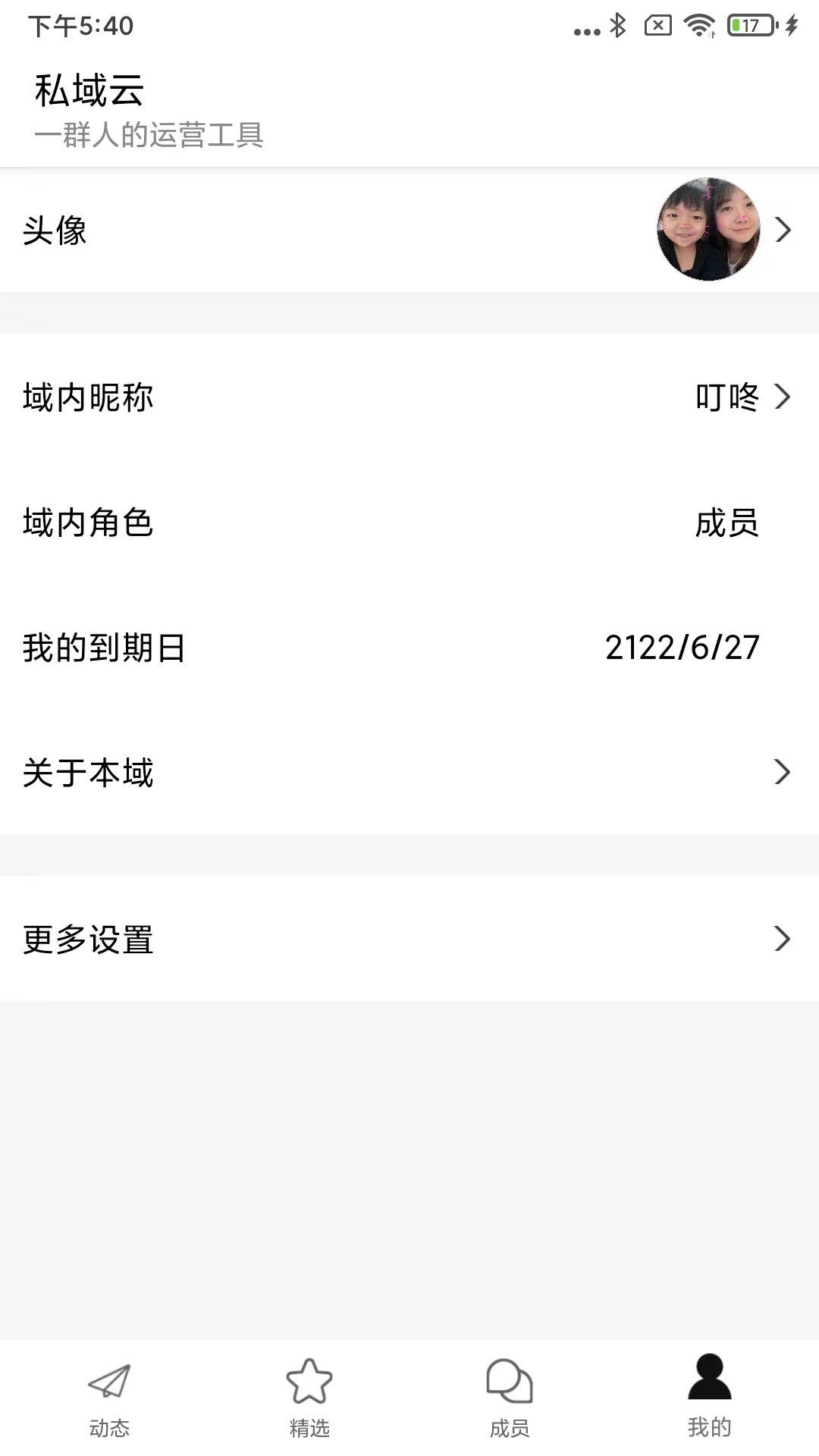This screenshot has height=1456, width=819.
Task: Open 关于本域 details
Action: click(x=409, y=772)
